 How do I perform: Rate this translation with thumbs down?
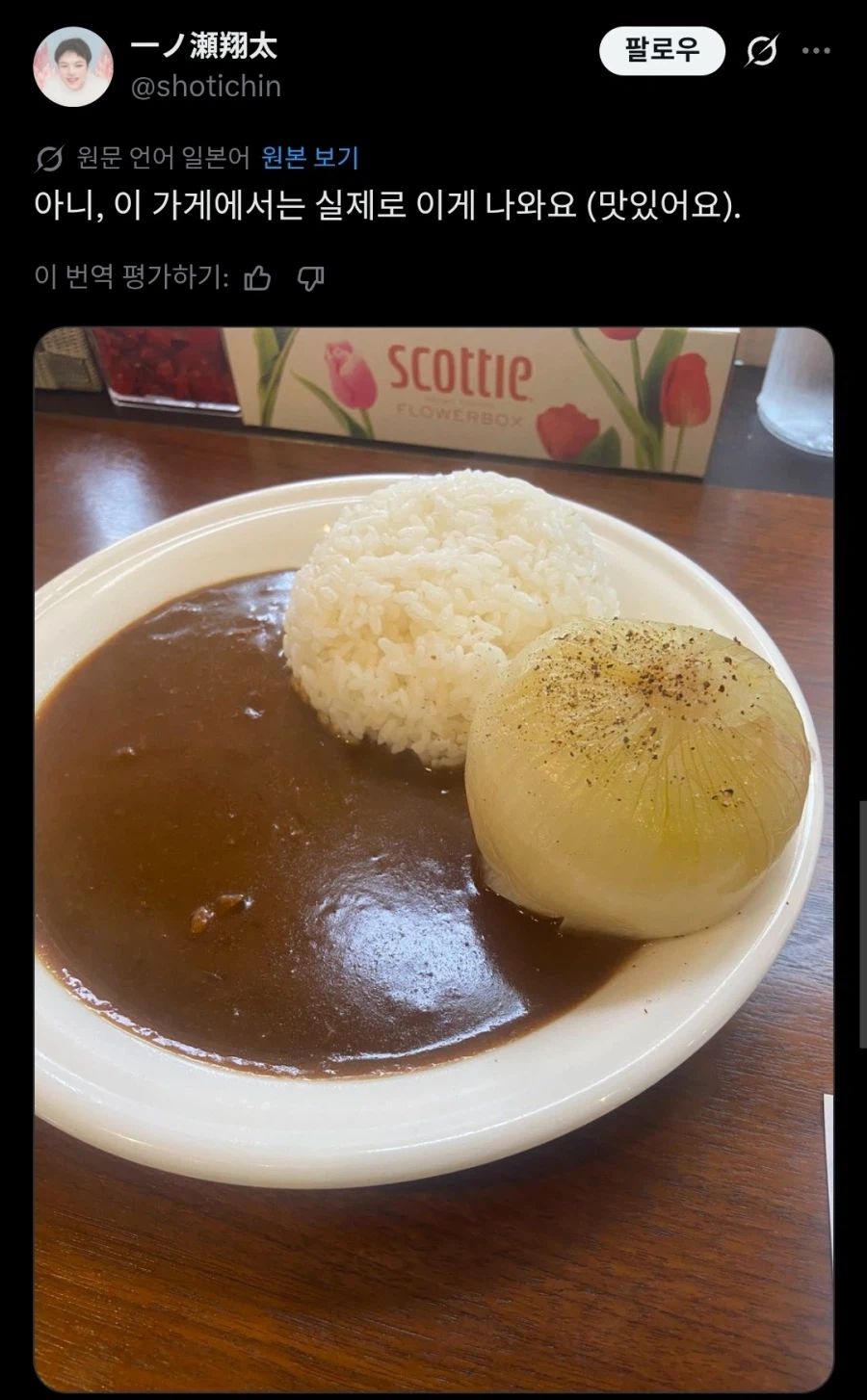coord(310,278)
